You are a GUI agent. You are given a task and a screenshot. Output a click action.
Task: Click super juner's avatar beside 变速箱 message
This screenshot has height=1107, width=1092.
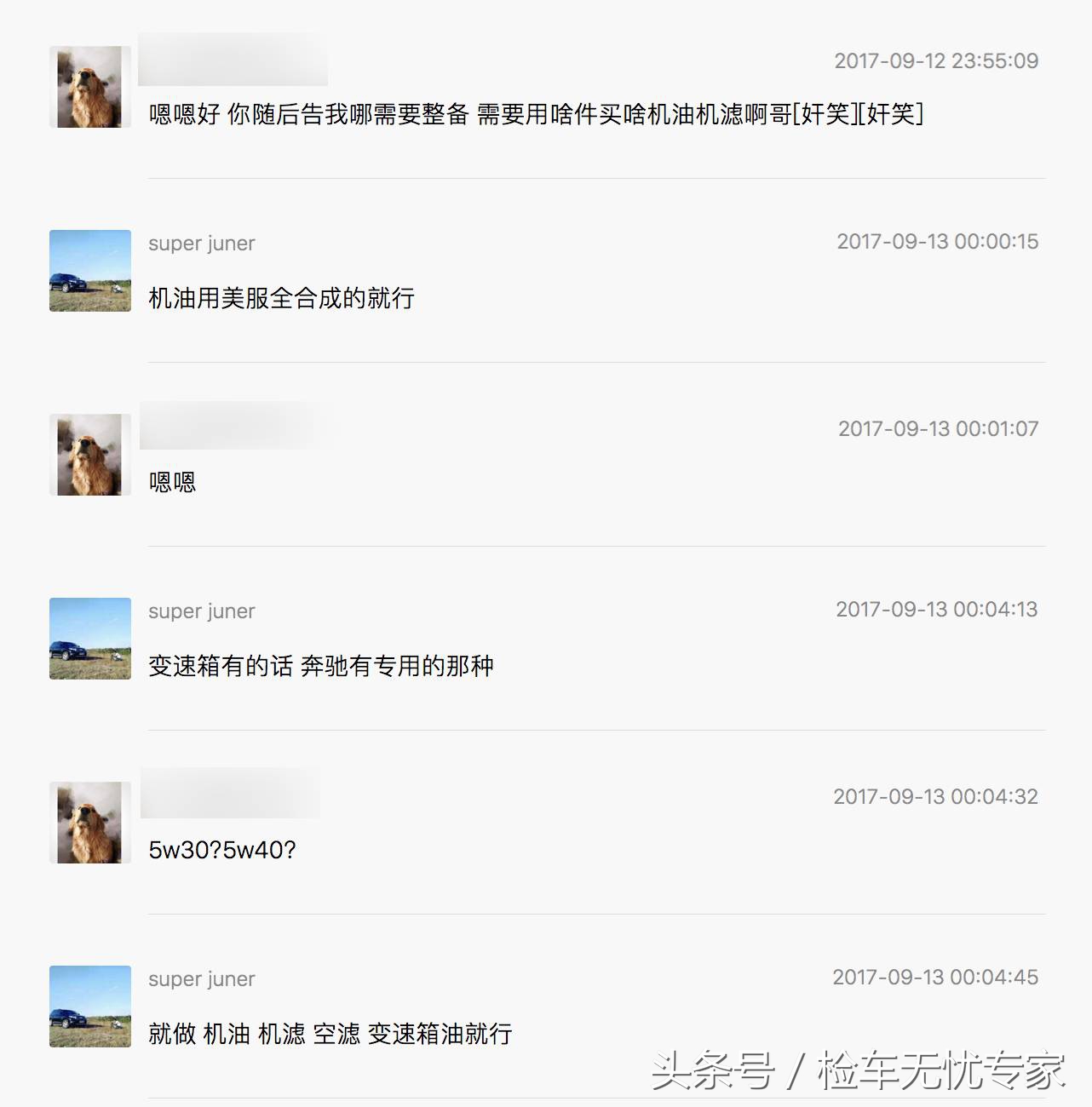point(89,638)
